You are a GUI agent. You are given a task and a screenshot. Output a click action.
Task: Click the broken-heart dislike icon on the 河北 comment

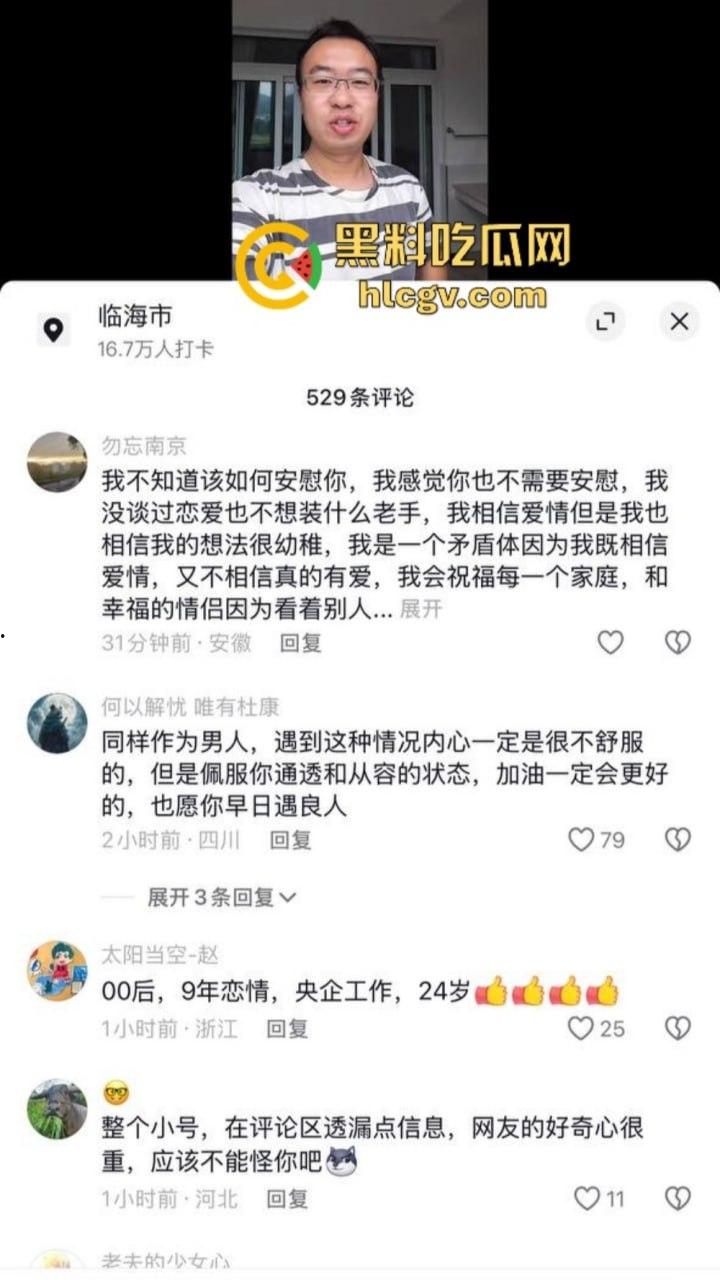679,1197
